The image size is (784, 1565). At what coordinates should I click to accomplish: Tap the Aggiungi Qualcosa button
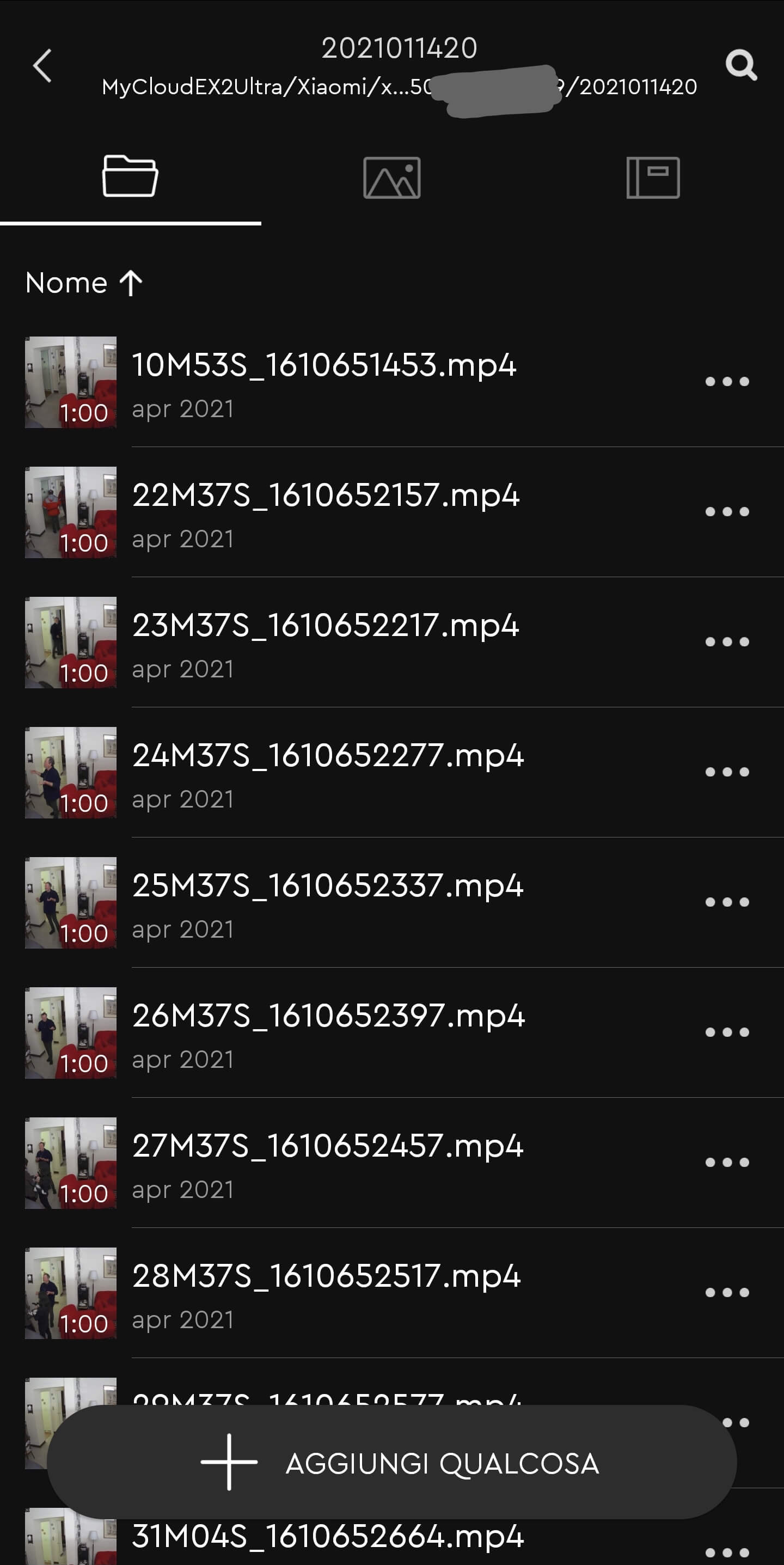click(x=391, y=1463)
